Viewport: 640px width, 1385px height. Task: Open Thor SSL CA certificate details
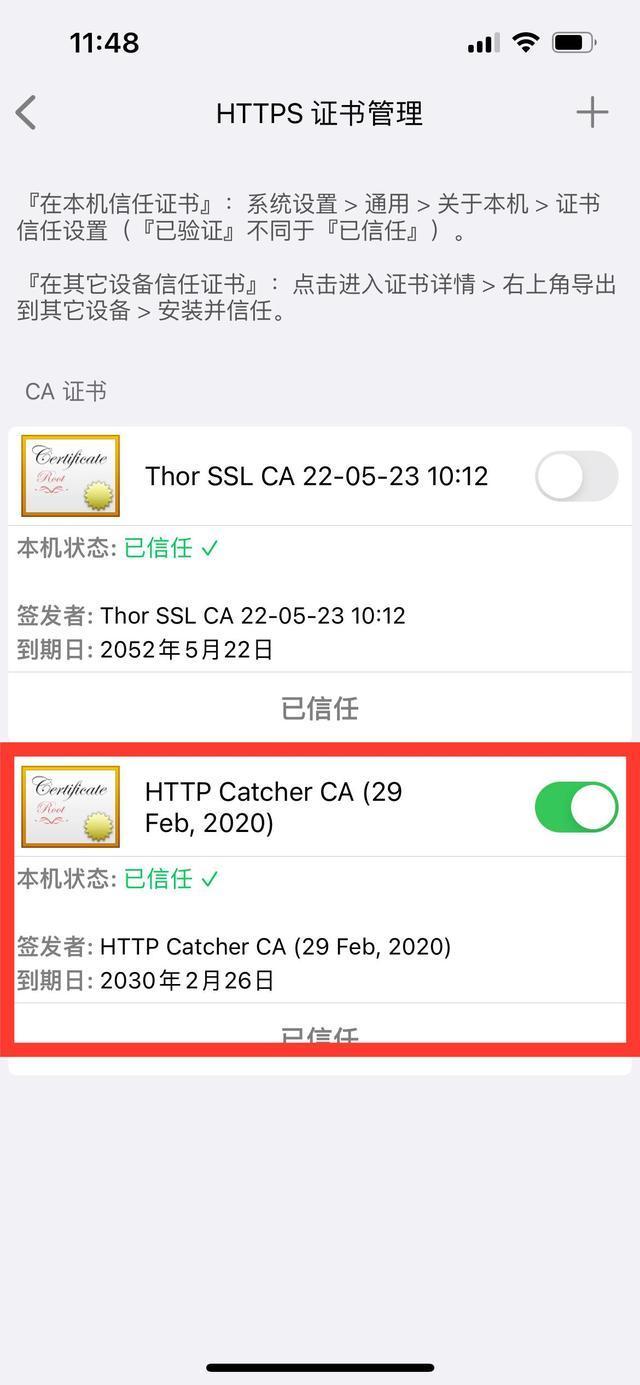316,476
